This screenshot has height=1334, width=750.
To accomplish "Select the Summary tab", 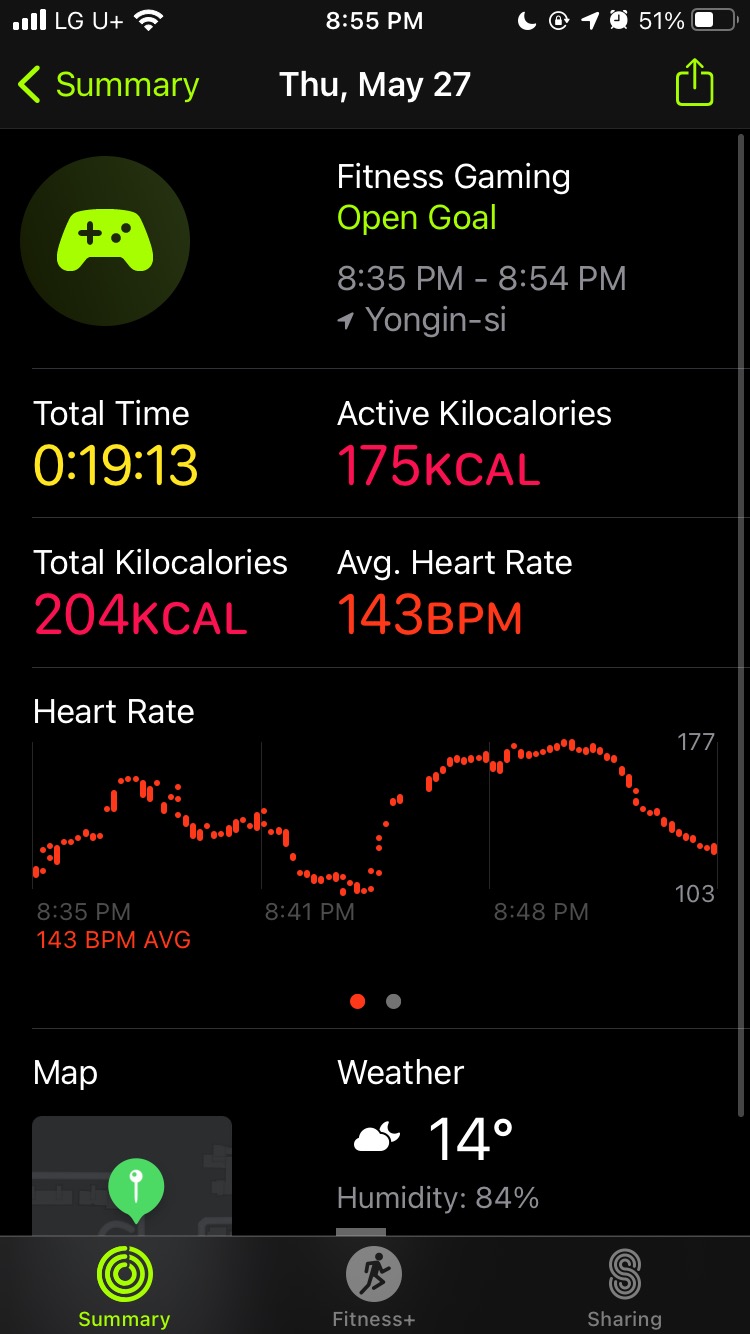I will pyautogui.click(x=124, y=1288).
